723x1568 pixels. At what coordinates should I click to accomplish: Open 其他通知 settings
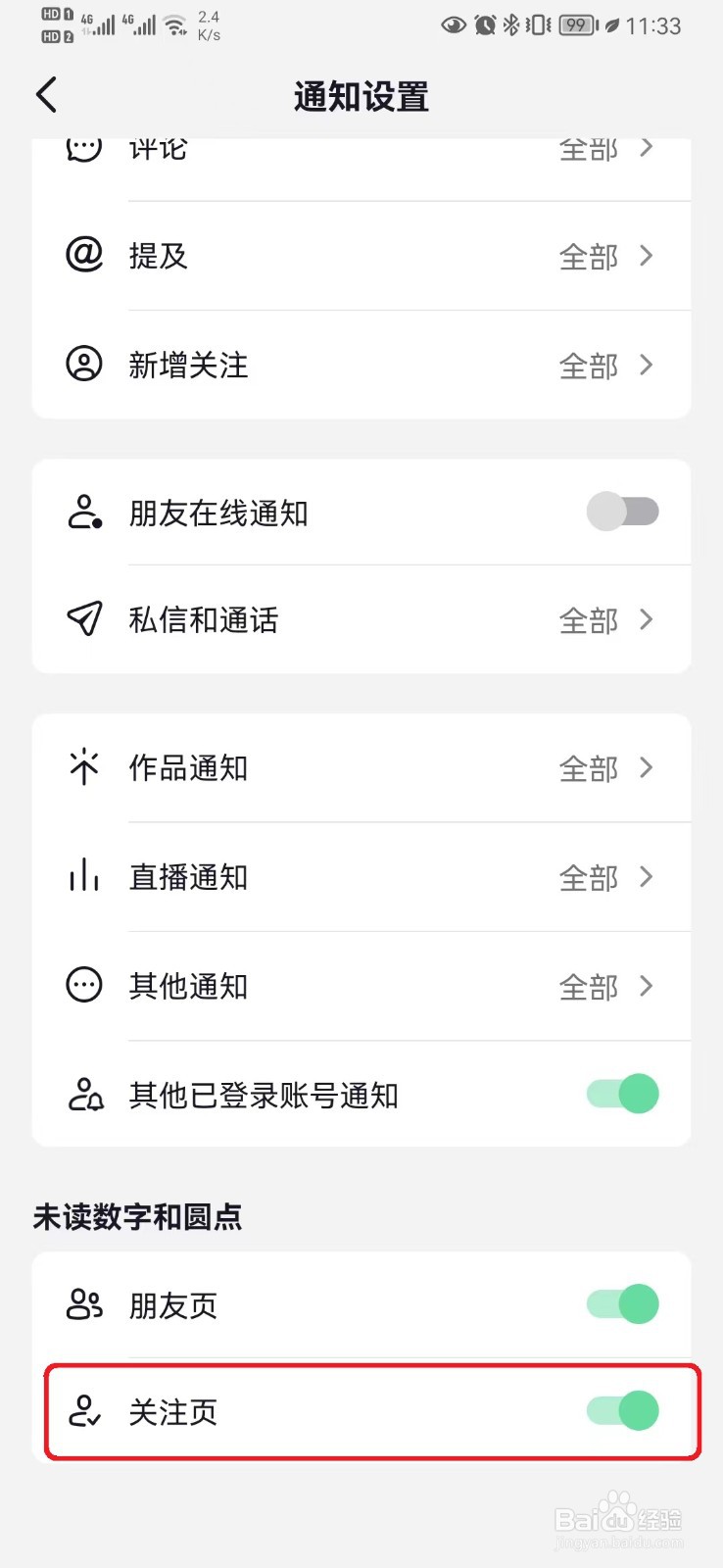[x=361, y=986]
